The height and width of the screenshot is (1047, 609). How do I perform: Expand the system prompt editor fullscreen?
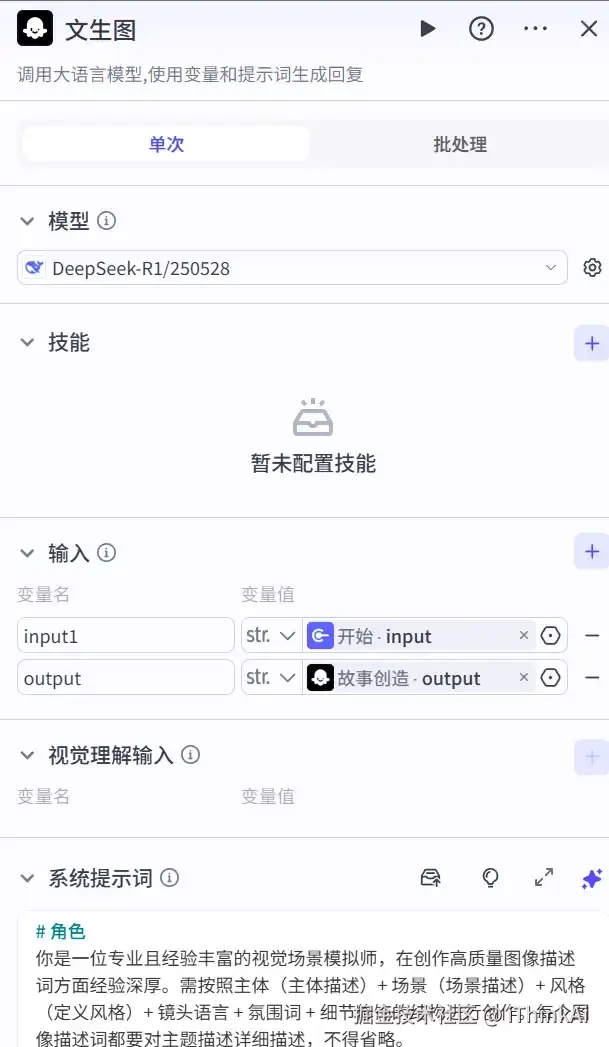pos(543,878)
